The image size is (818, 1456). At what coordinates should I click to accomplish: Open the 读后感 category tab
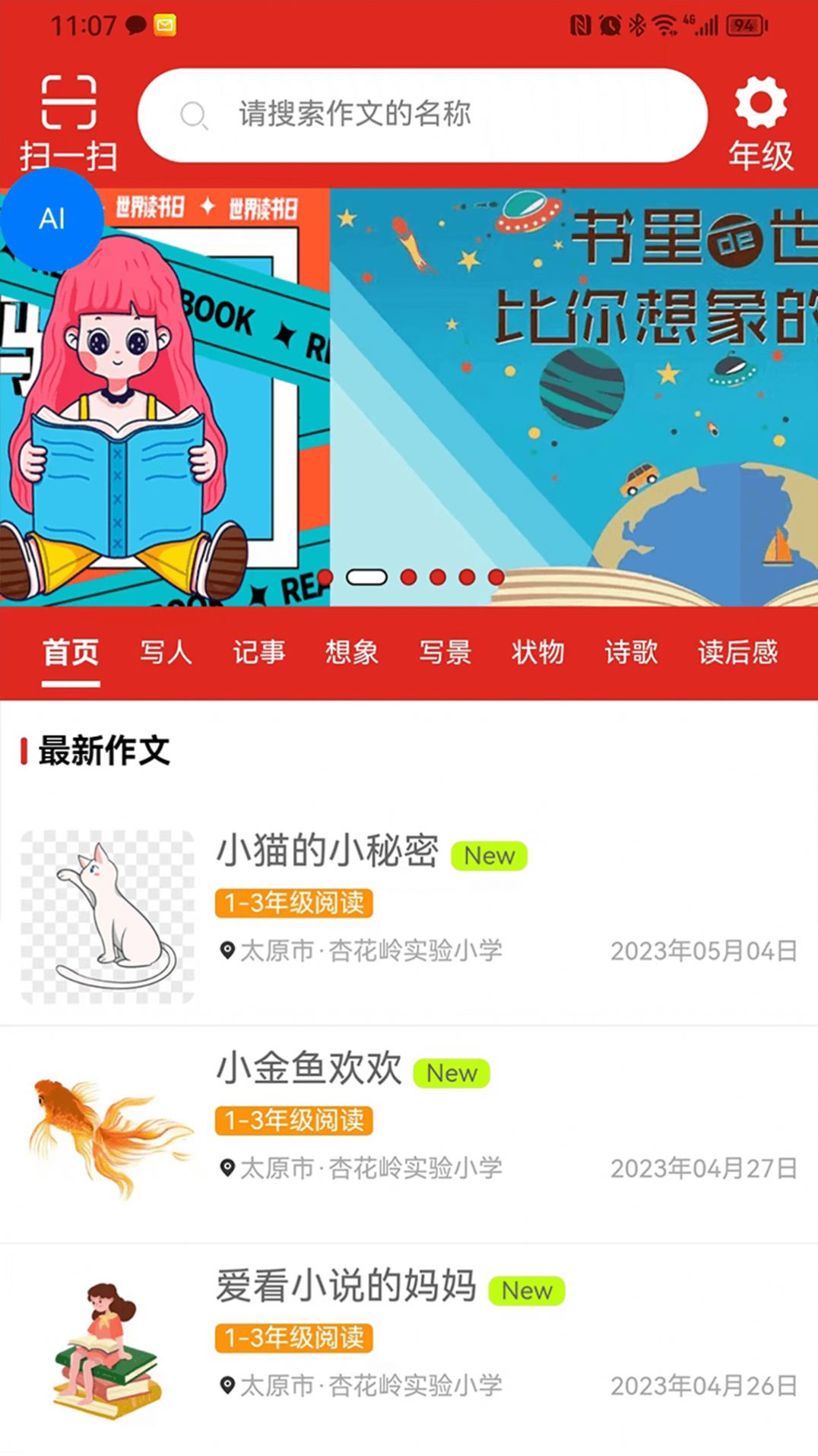coord(738,652)
